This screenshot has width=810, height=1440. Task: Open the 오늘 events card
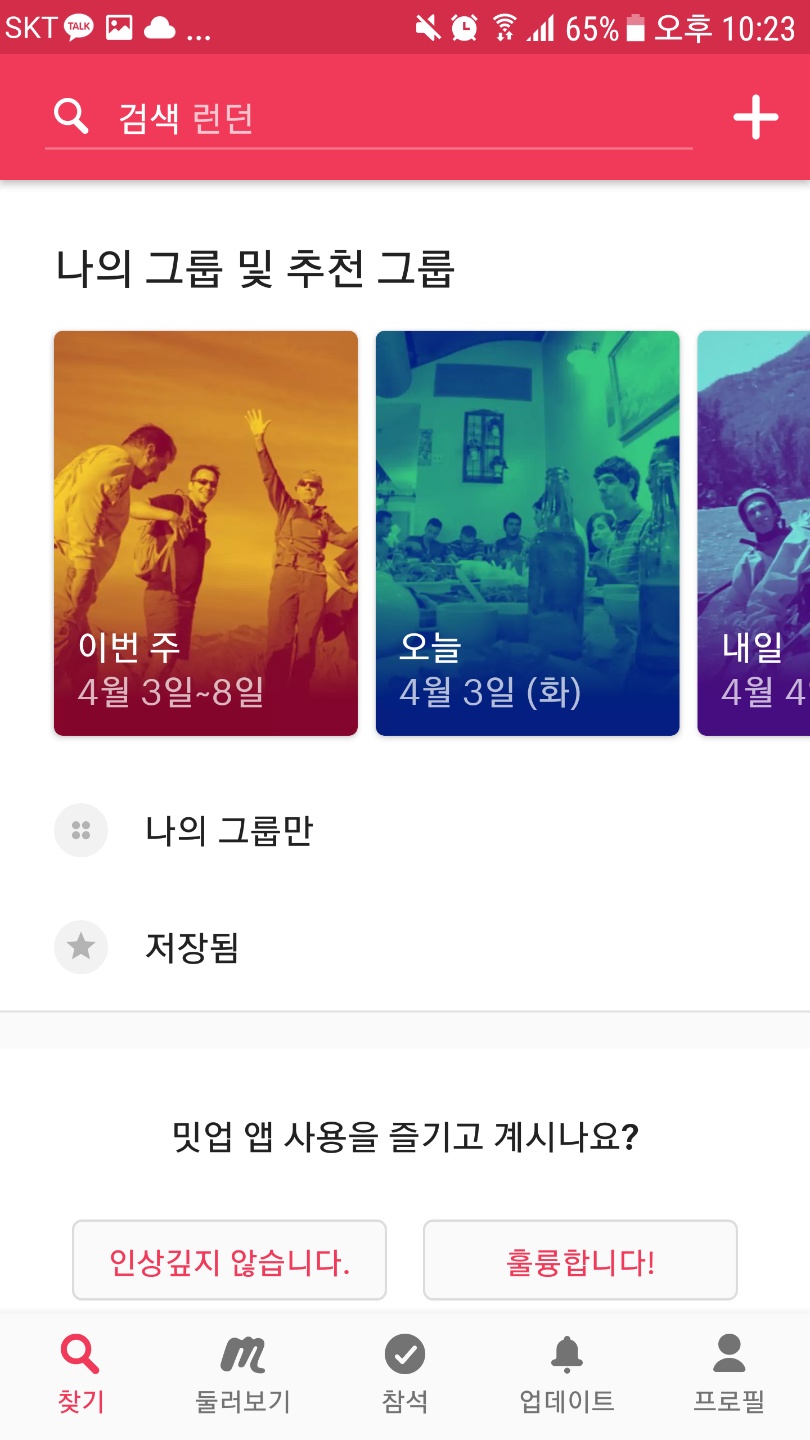coord(527,533)
